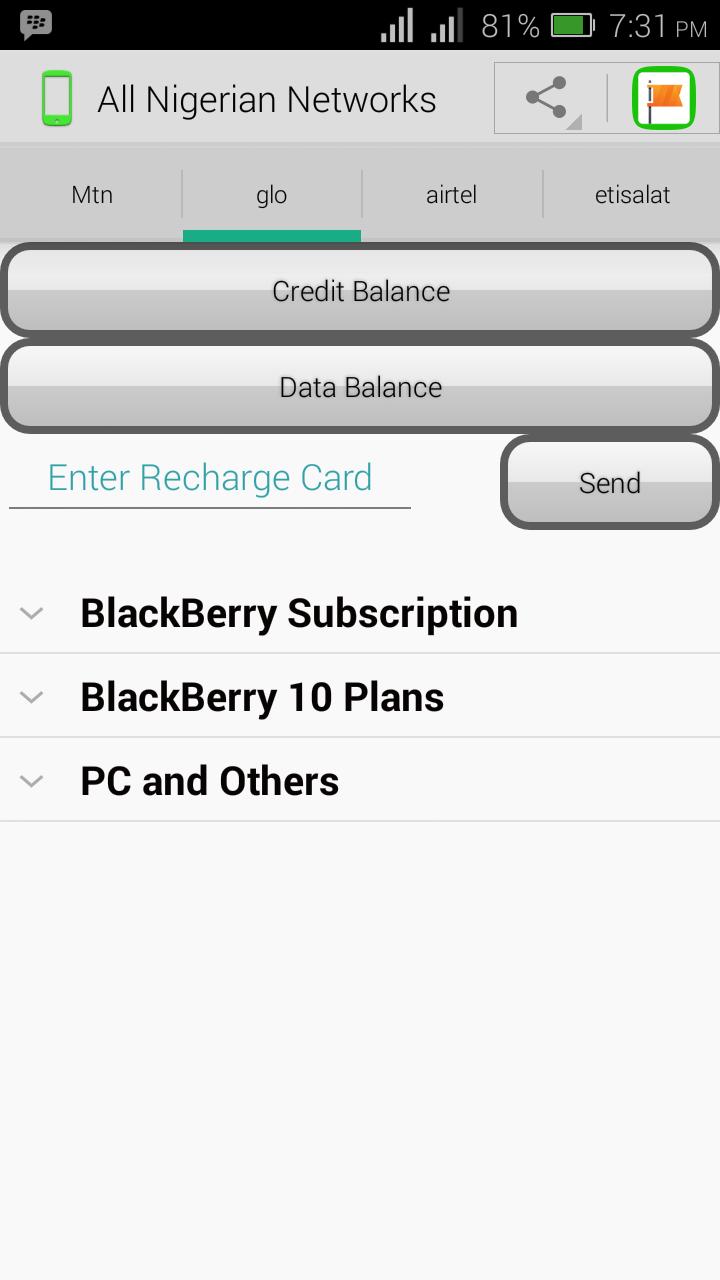Tap the Send button

click(x=609, y=483)
